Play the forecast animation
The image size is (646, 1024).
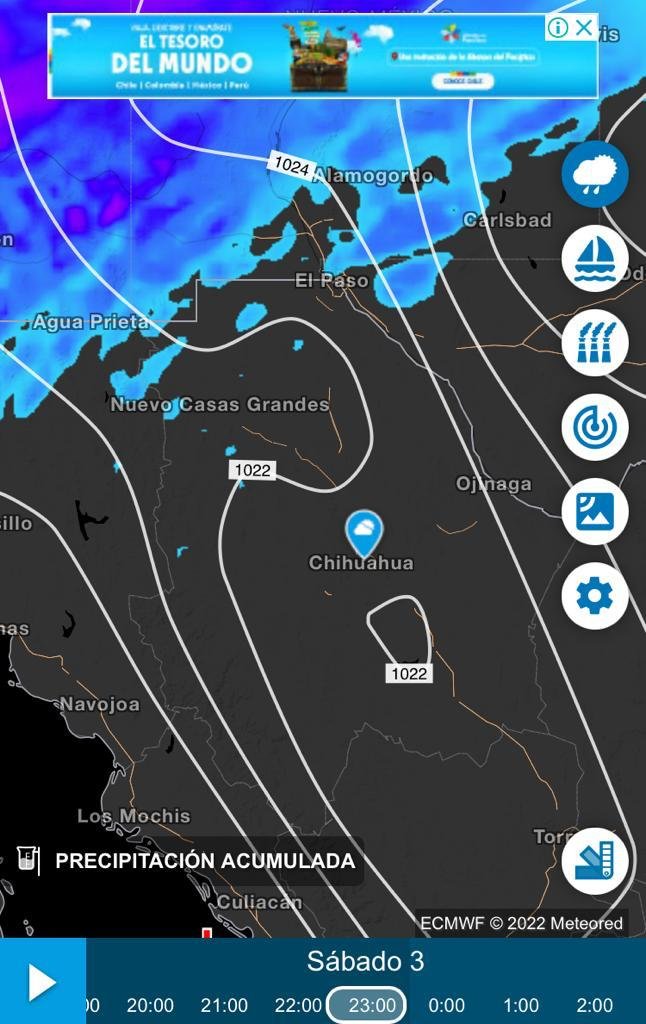coord(42,983)
